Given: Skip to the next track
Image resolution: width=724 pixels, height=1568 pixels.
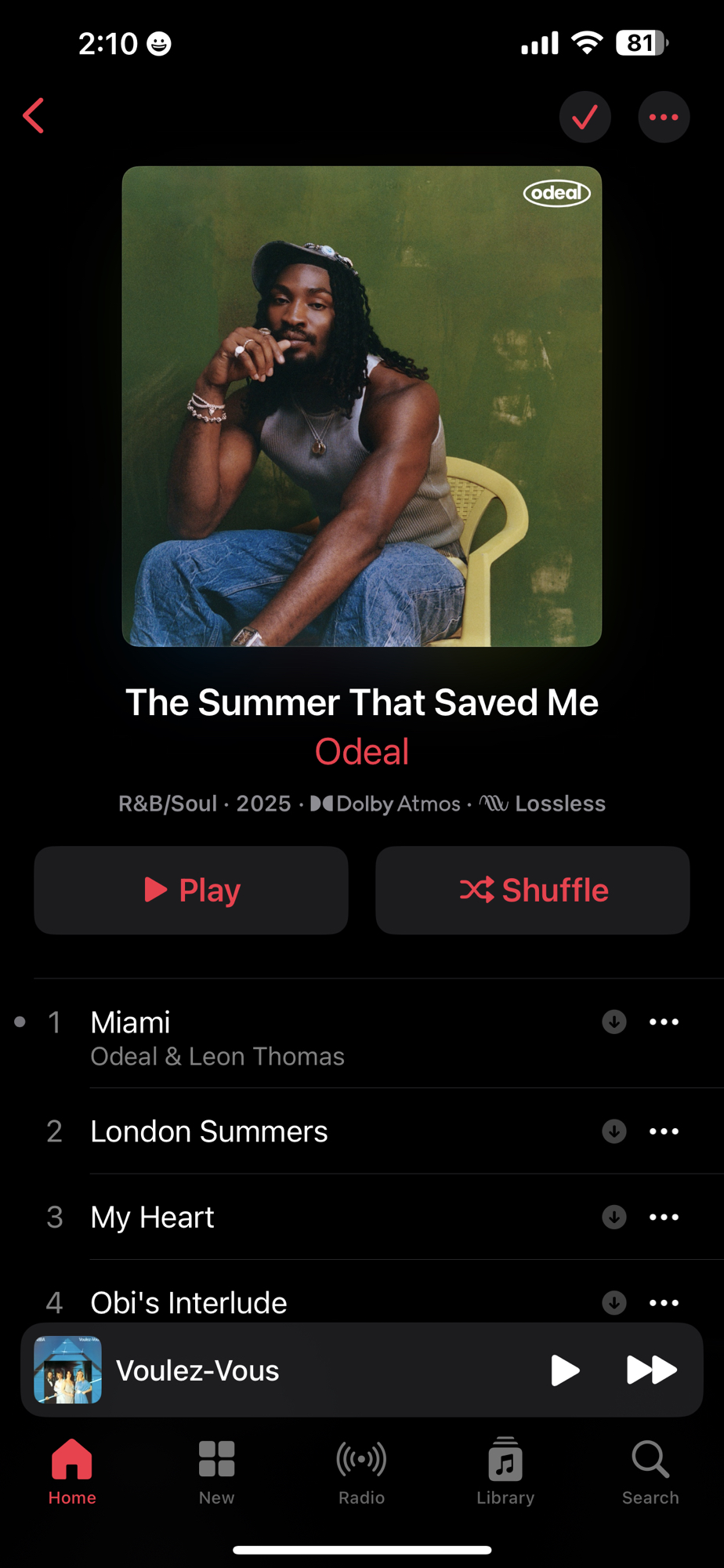Looking at the screenshot, I should (x=651, y=1370).
